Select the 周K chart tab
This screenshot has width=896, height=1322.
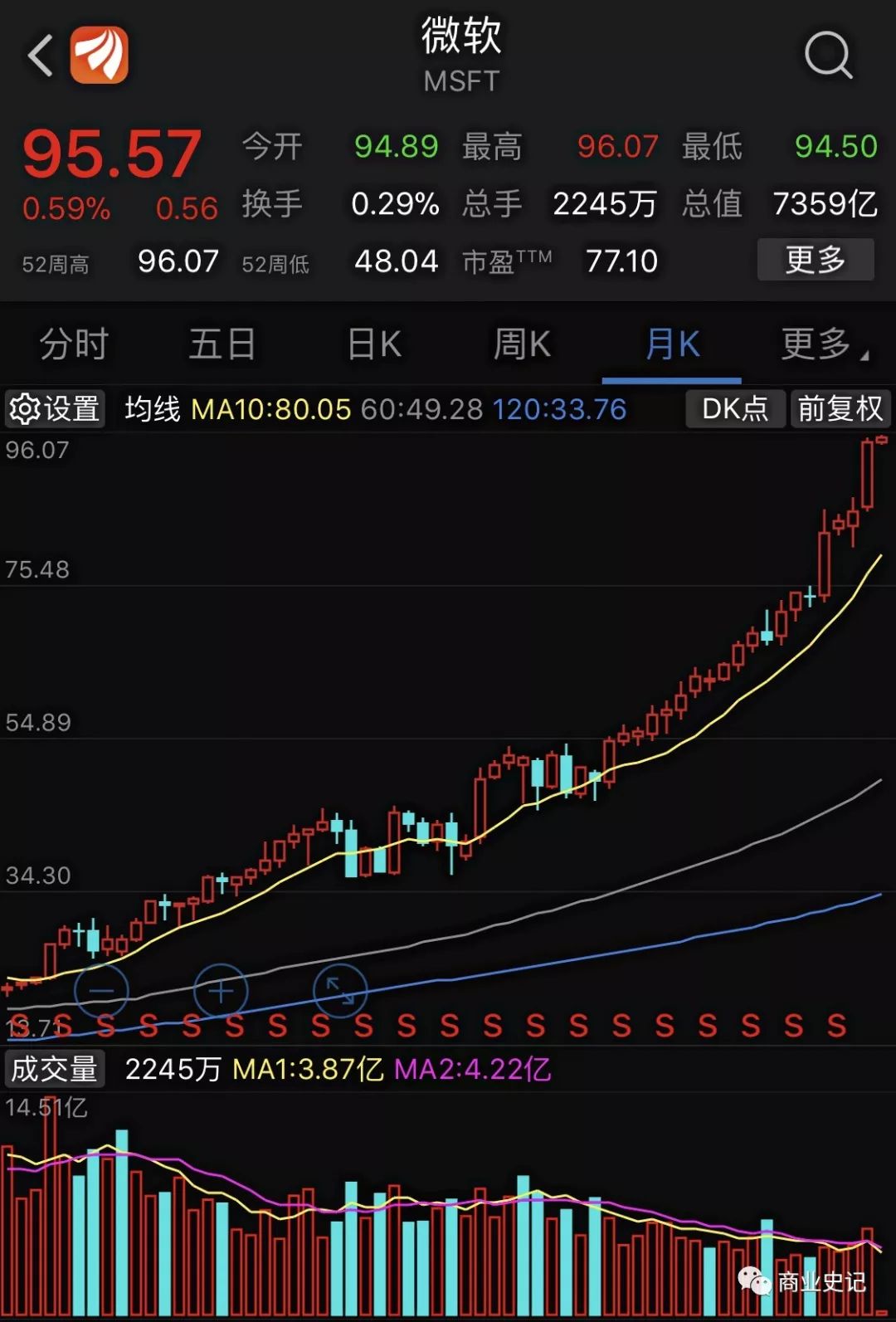522,344
